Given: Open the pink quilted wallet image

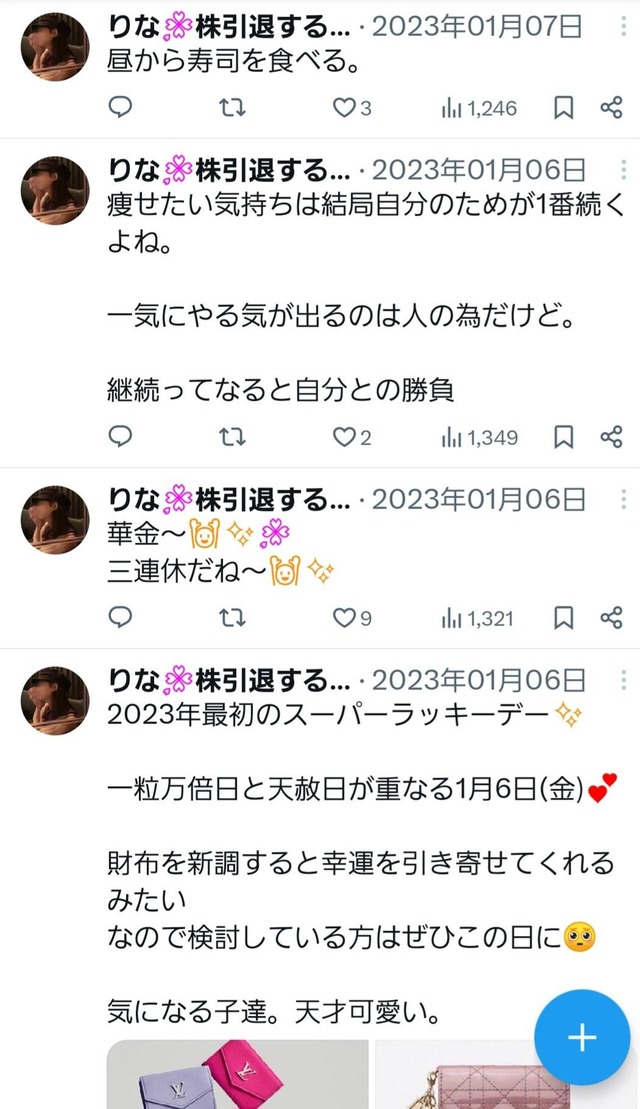Looking at the screenshot, I should coord(470,1078).
